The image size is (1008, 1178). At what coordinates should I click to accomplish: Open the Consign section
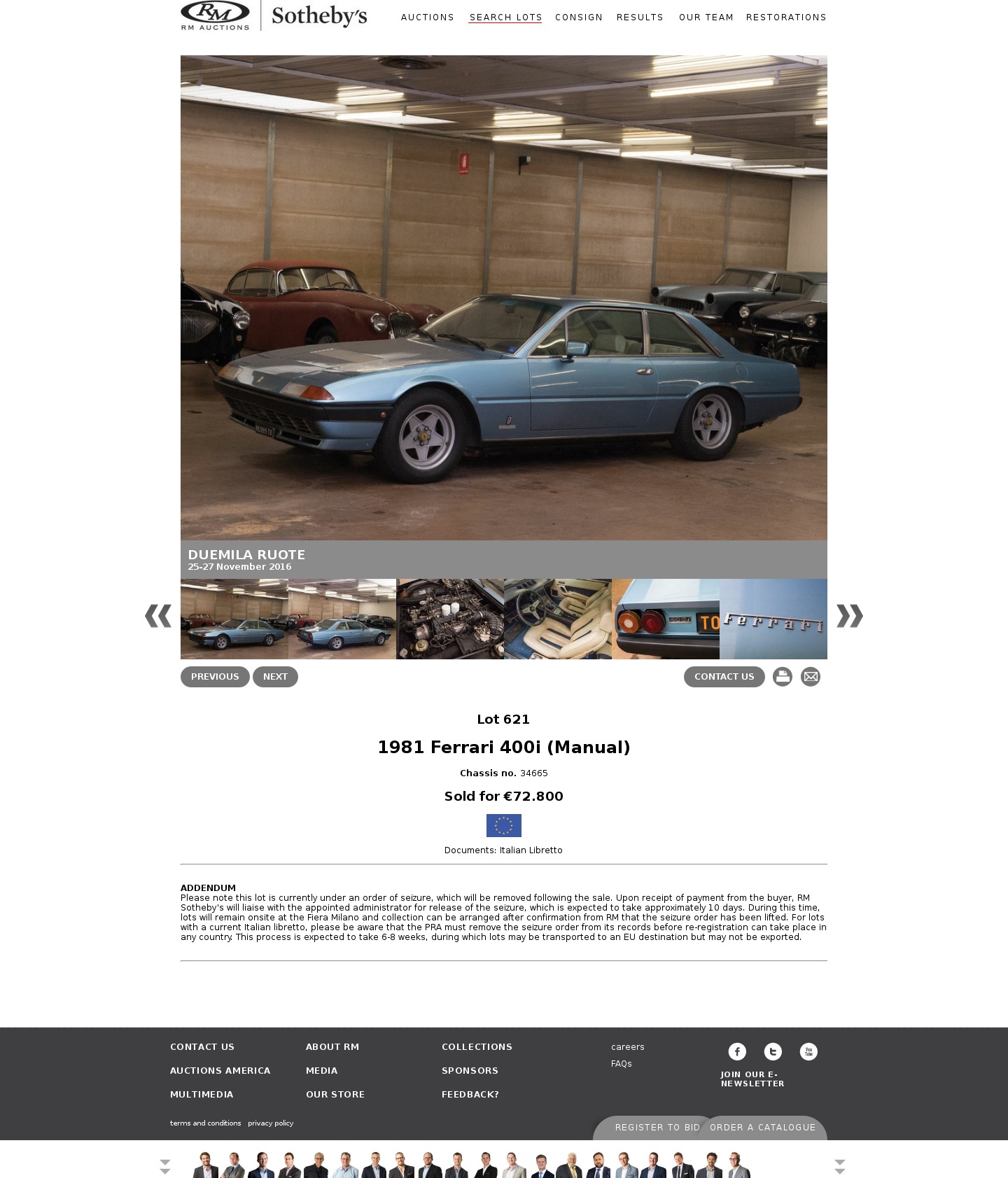pos(578,17)
